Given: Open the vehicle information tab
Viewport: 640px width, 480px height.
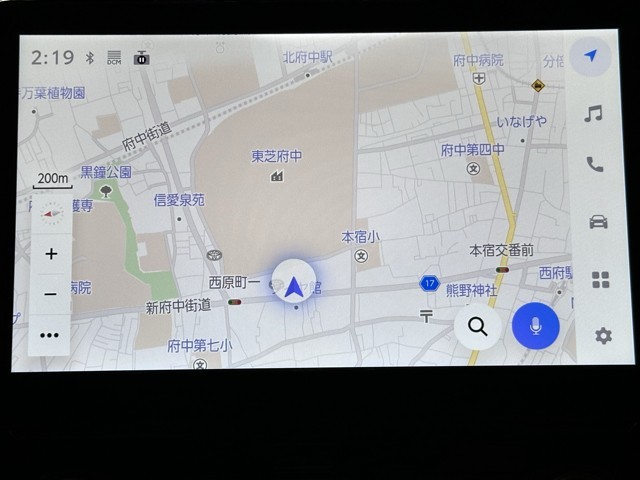Looking at the screenshot, I should [598, 221].
